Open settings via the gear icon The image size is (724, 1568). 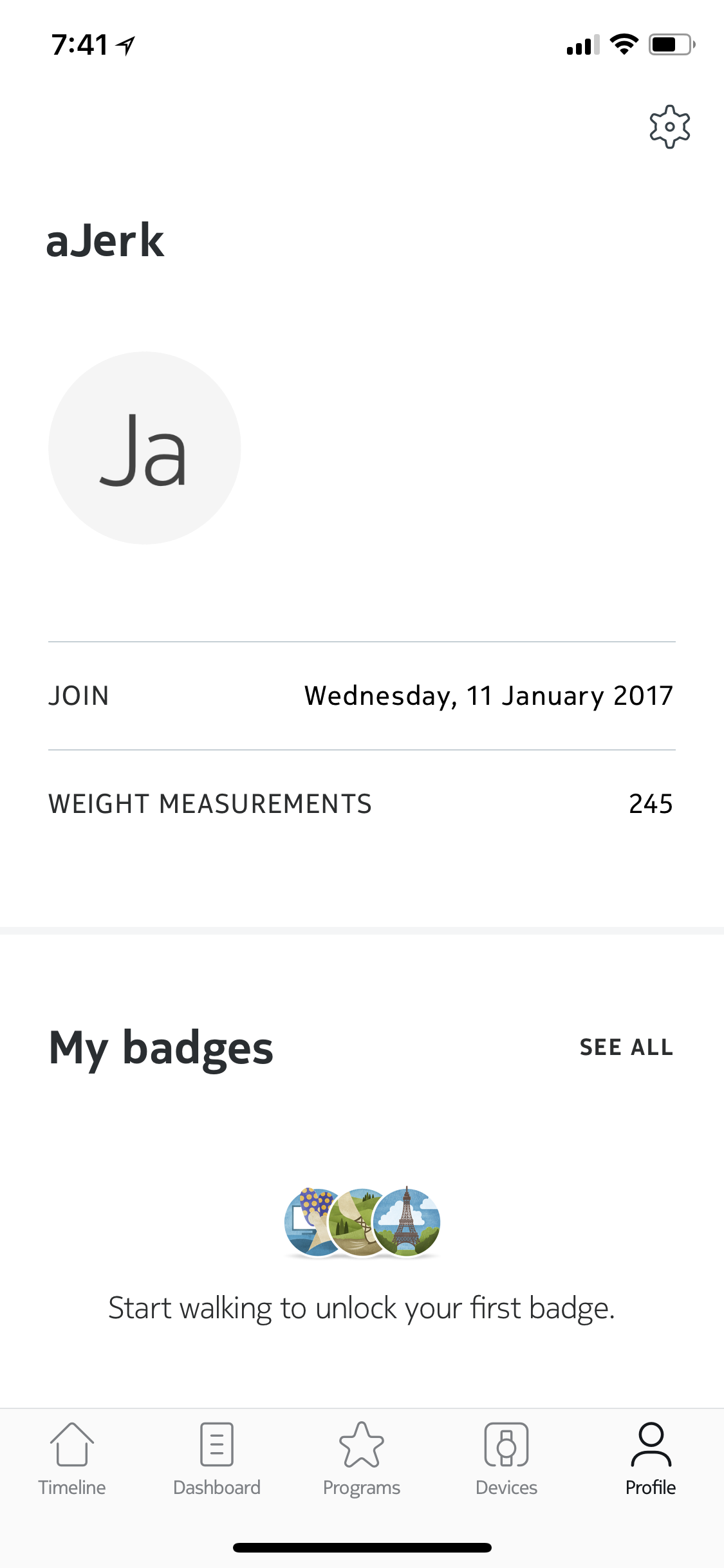point(669,127)
